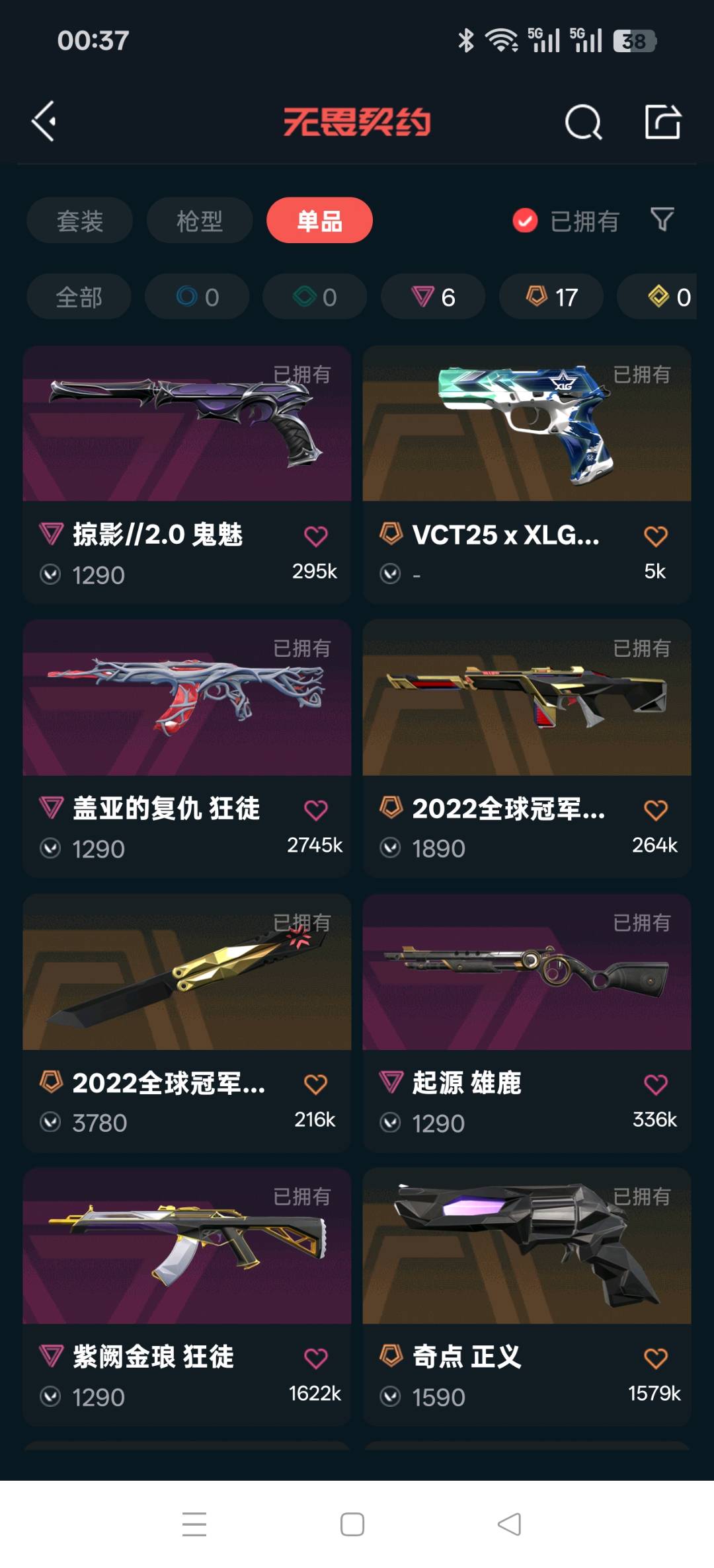The width and height of the screenshot is (714, 1568).
Task: Share this page via the share icon
Action: (662, 122)
